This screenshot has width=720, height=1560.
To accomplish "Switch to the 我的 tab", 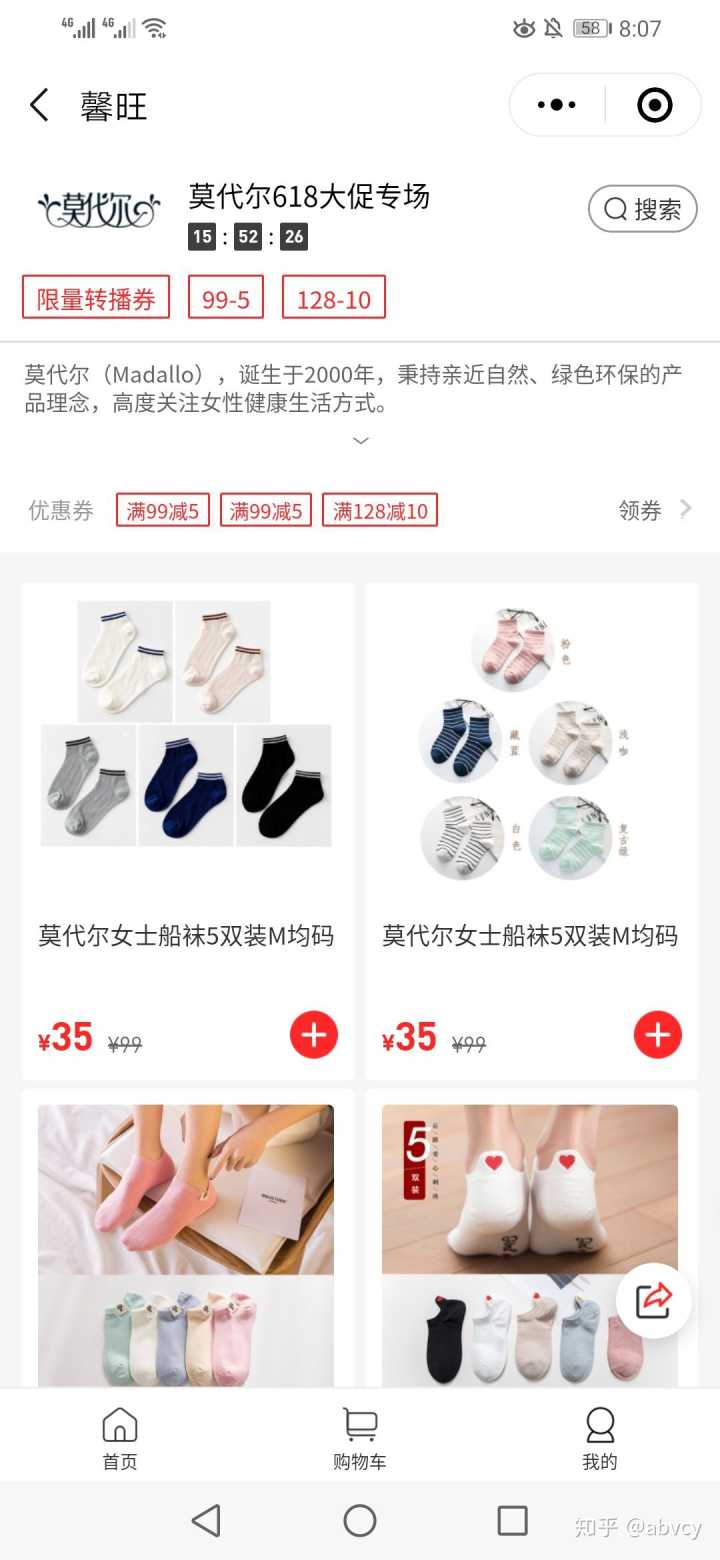I will 600,1438.
